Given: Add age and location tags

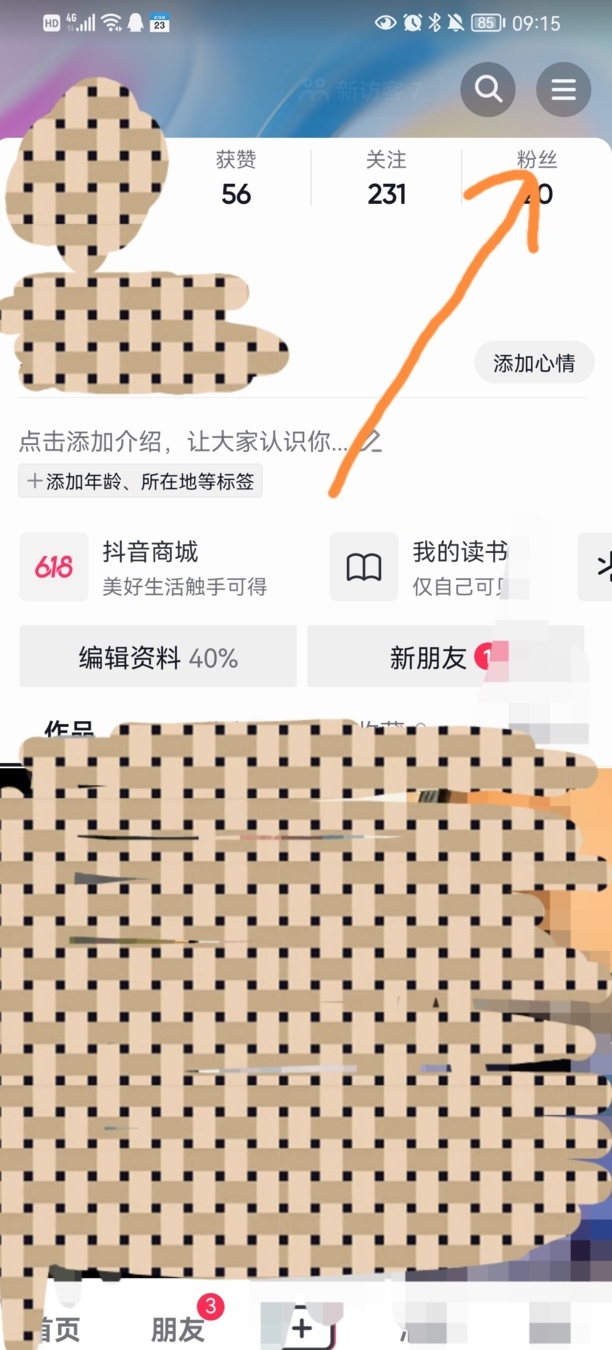Looking at the screenshot, I should pyautogui.click(x=141, y=482).
